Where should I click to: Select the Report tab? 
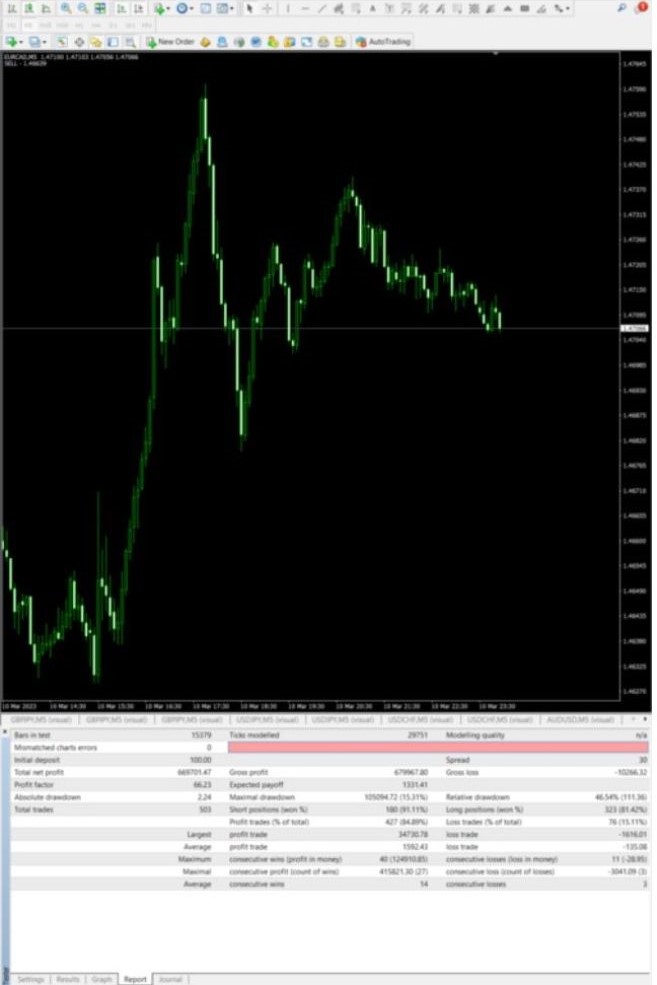click(135, 979)
